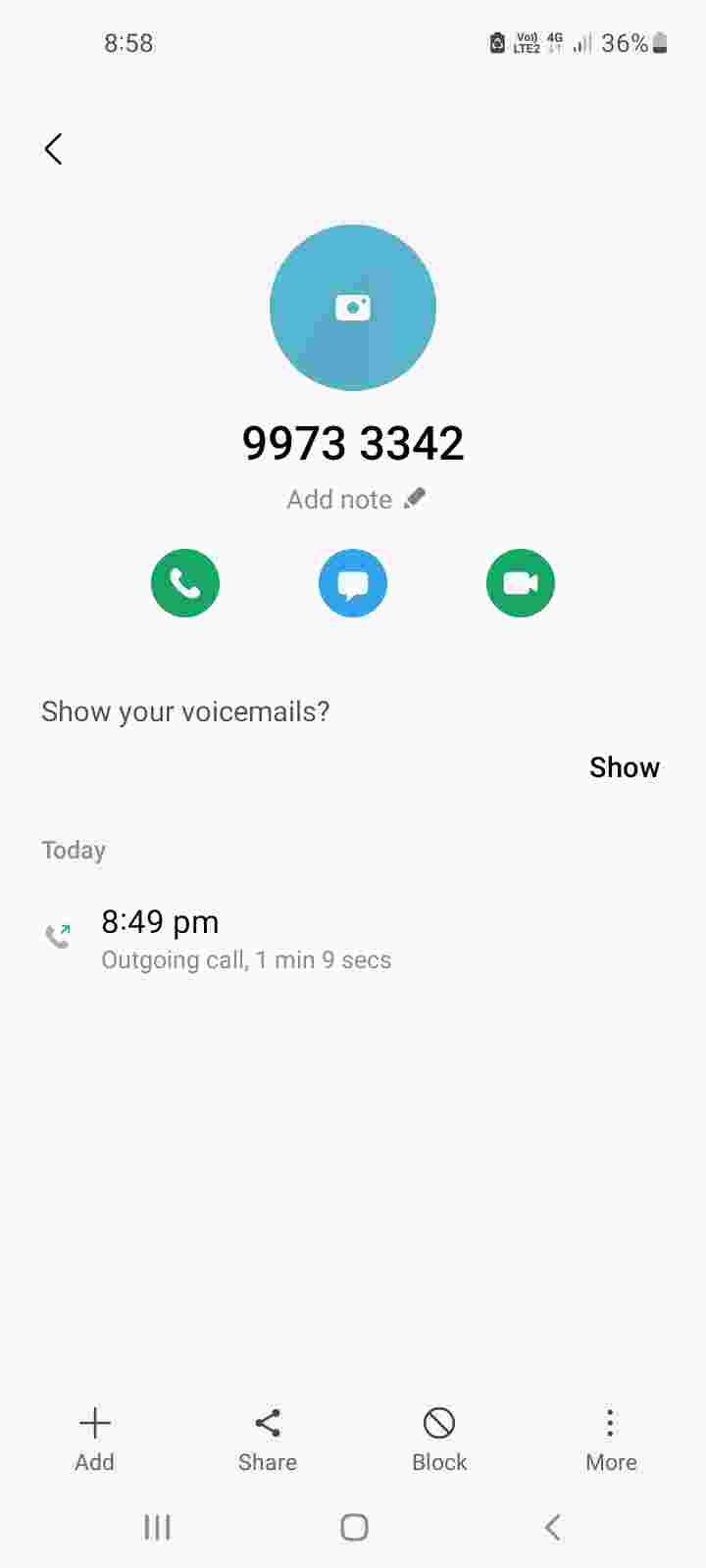Tap the contact photo camera avatar
The image size is (706, 1568).
coord(353,308)
